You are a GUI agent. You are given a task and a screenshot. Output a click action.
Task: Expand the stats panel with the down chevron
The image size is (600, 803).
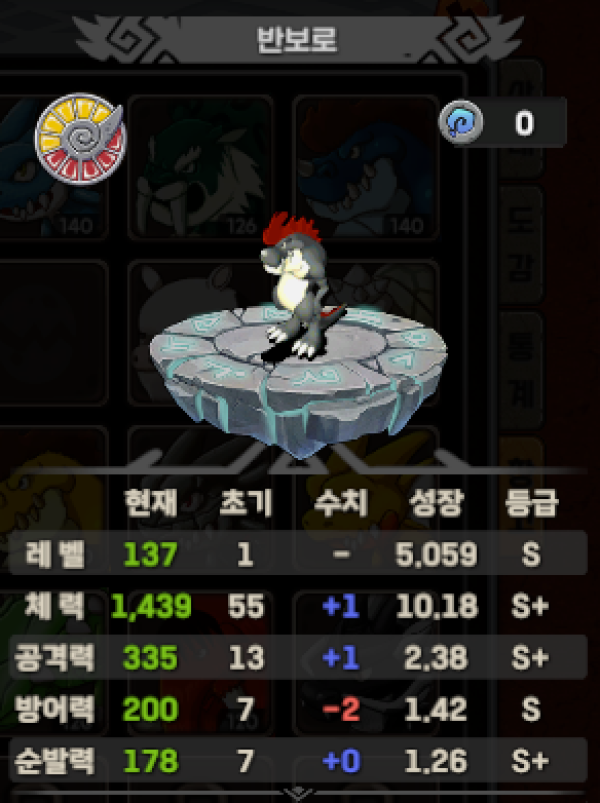(298, 795)
